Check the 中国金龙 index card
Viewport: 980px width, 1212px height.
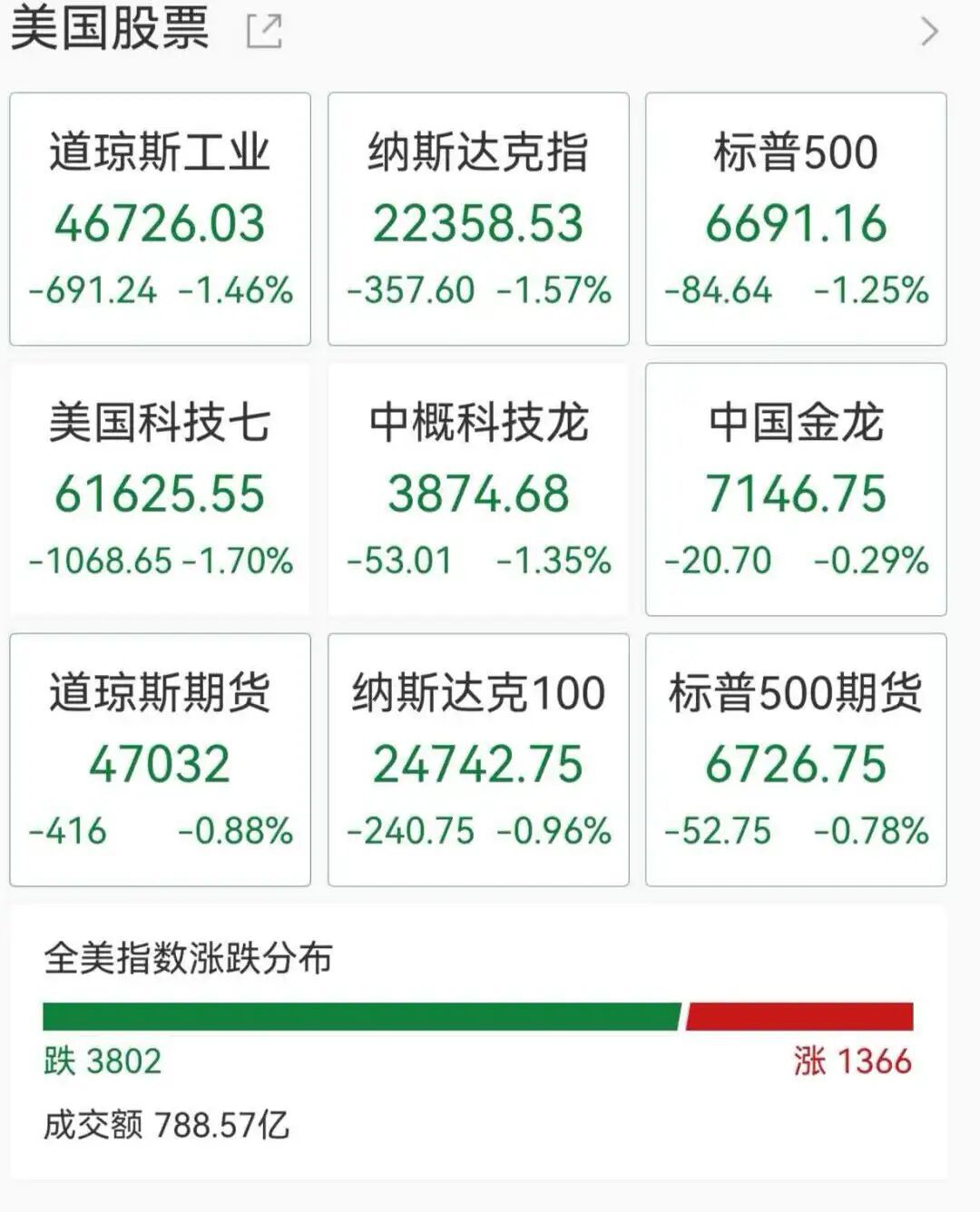click(x=796, y=489)
